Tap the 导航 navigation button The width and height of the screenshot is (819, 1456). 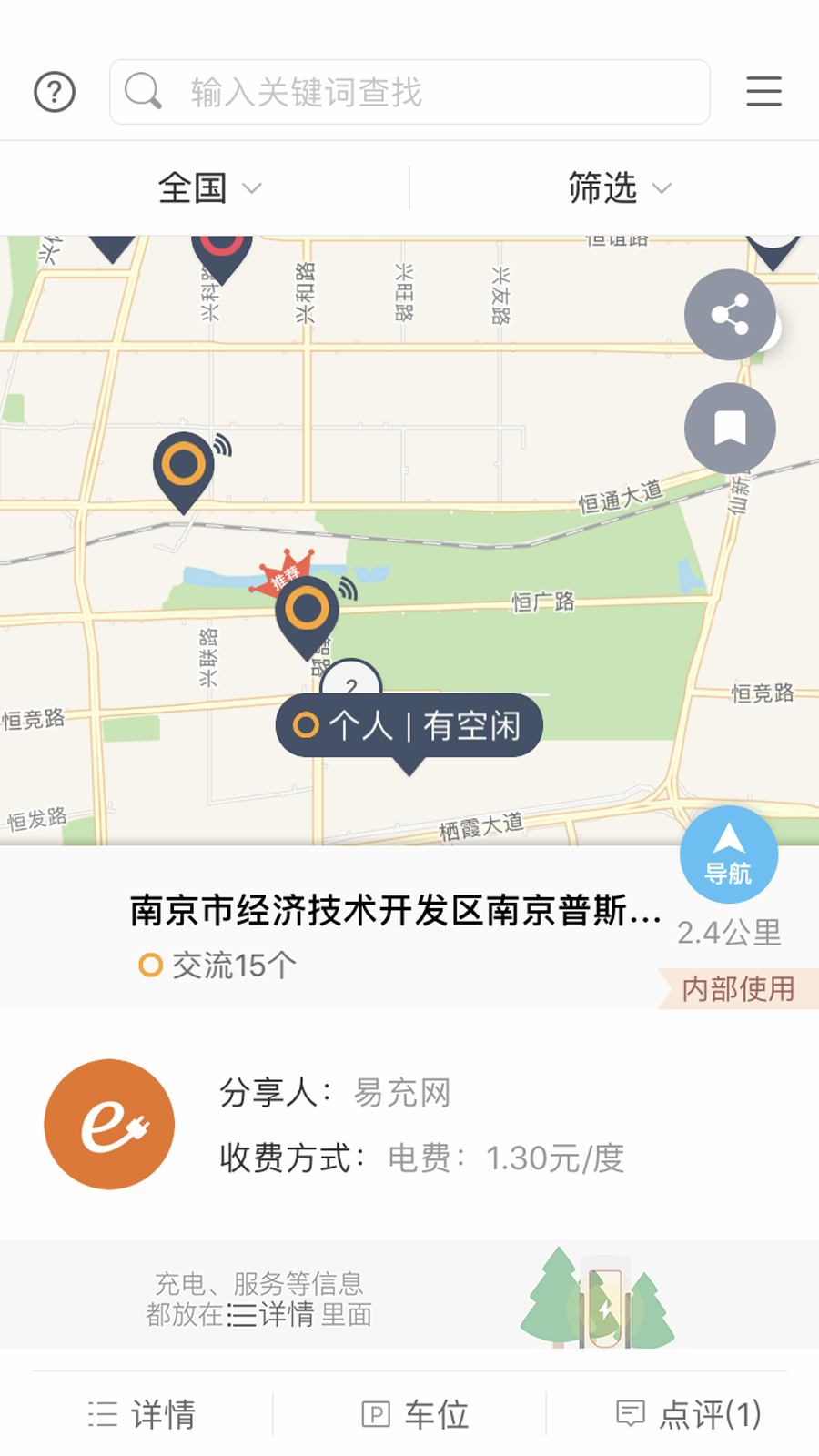(x=730, y=854)
